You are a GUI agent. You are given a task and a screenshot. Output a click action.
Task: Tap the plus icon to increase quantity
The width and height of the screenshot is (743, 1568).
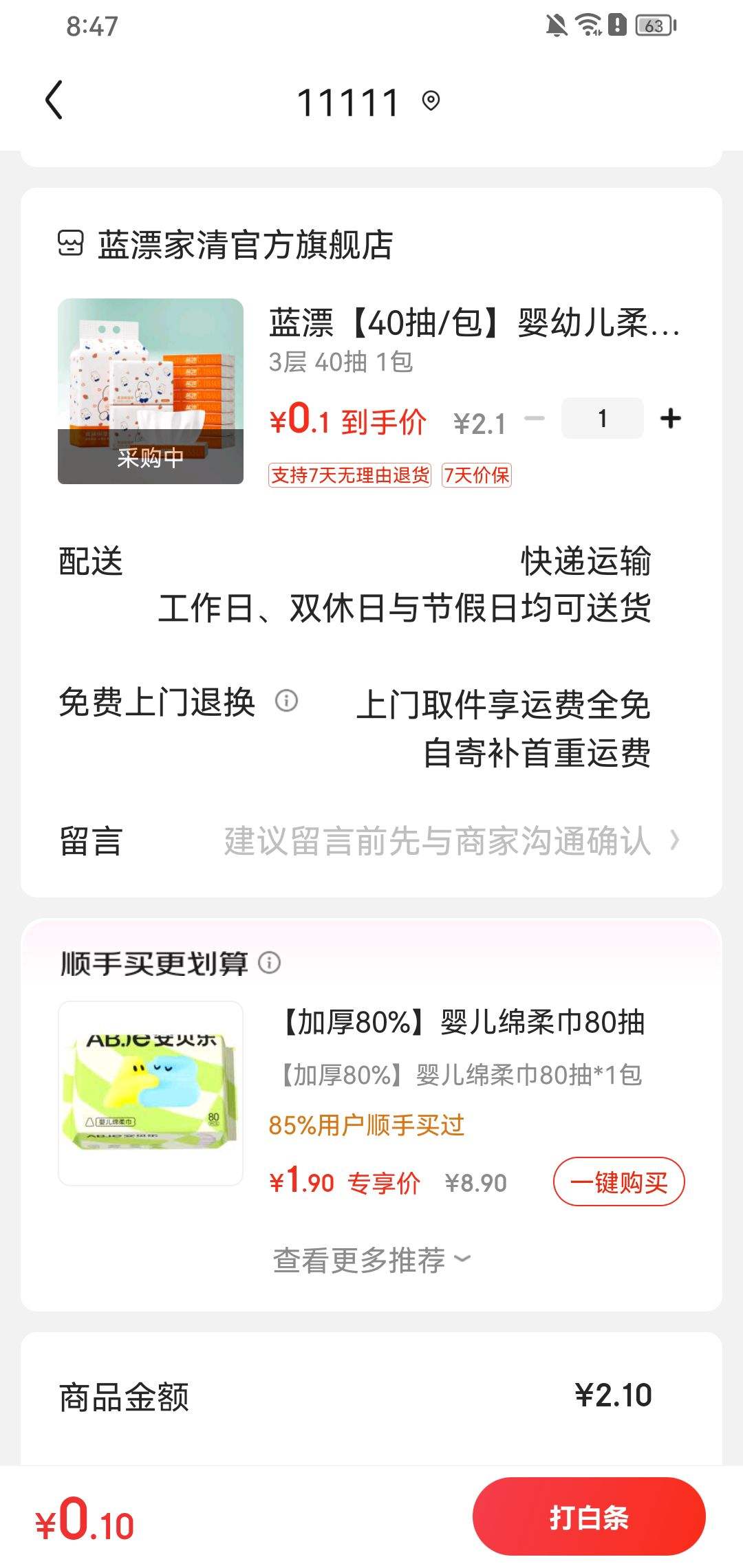point(671,418)
